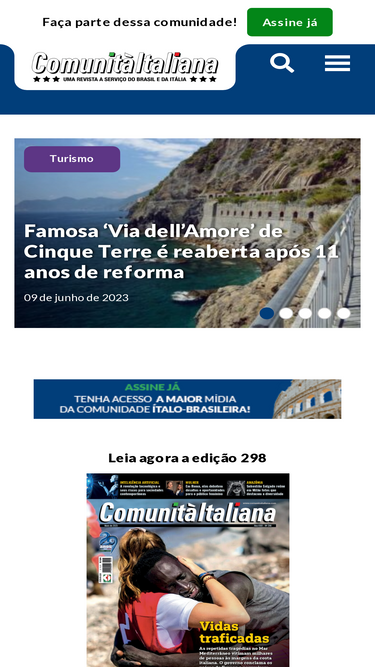Open the Via dell'Amore article headline
375x667 pixels.
(181, 252)
